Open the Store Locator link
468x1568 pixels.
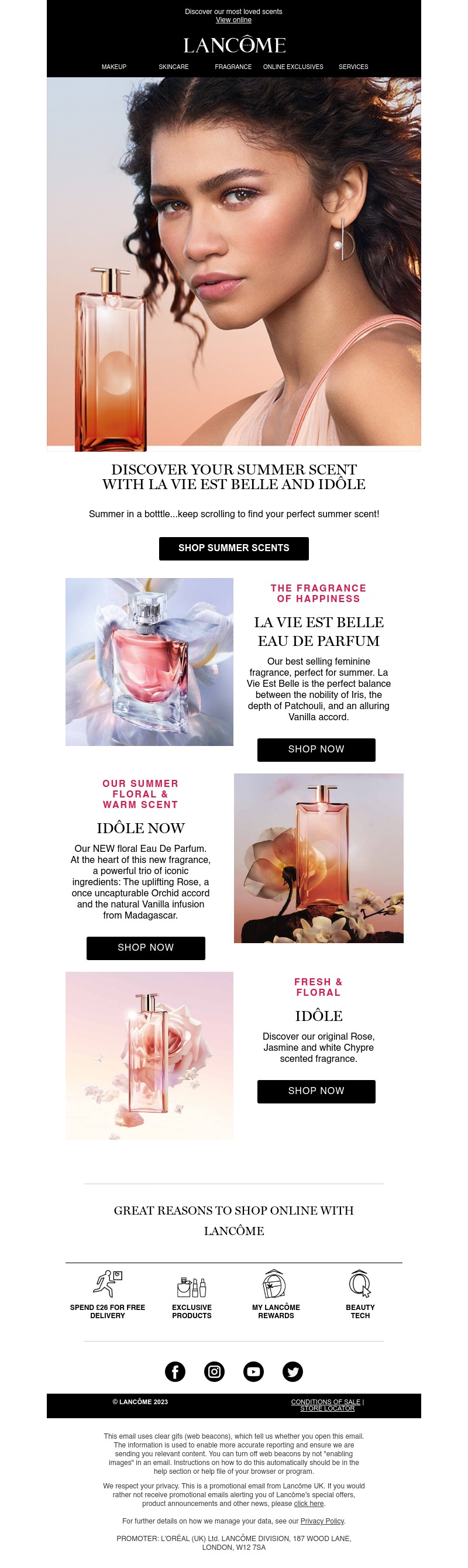click(x=327, y=1408)
